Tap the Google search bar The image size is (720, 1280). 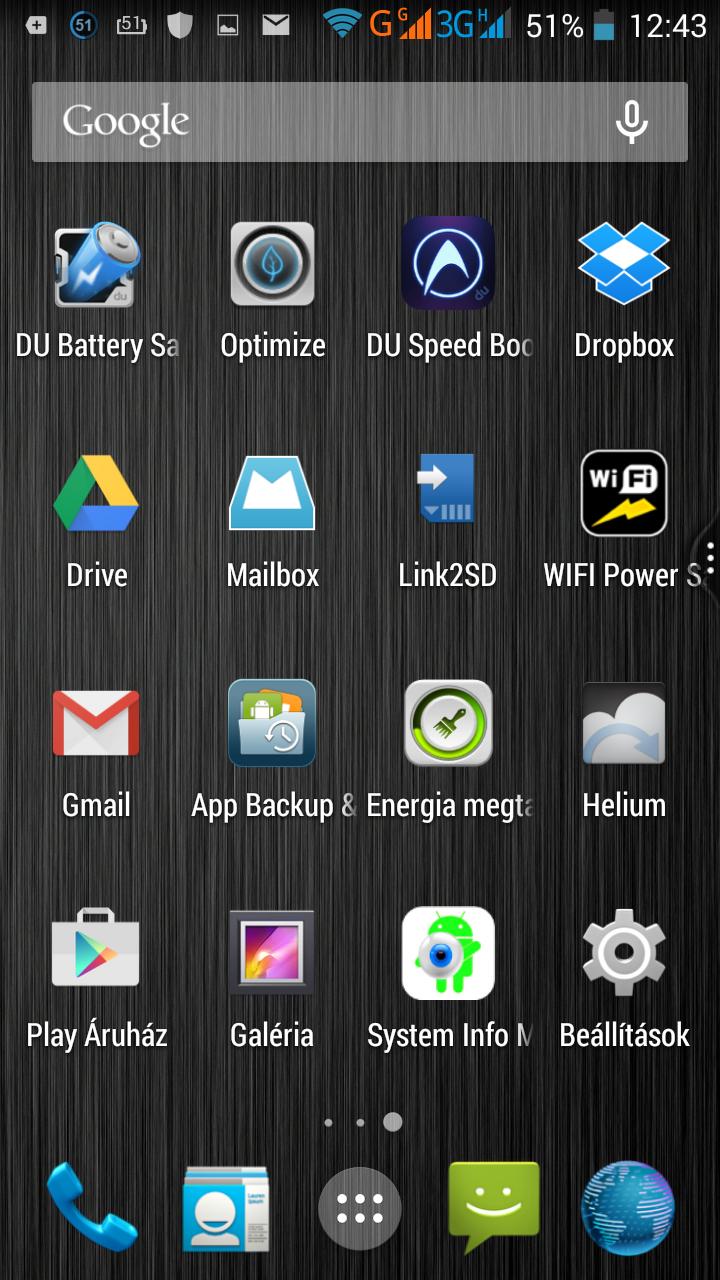(x=320, y=122)
